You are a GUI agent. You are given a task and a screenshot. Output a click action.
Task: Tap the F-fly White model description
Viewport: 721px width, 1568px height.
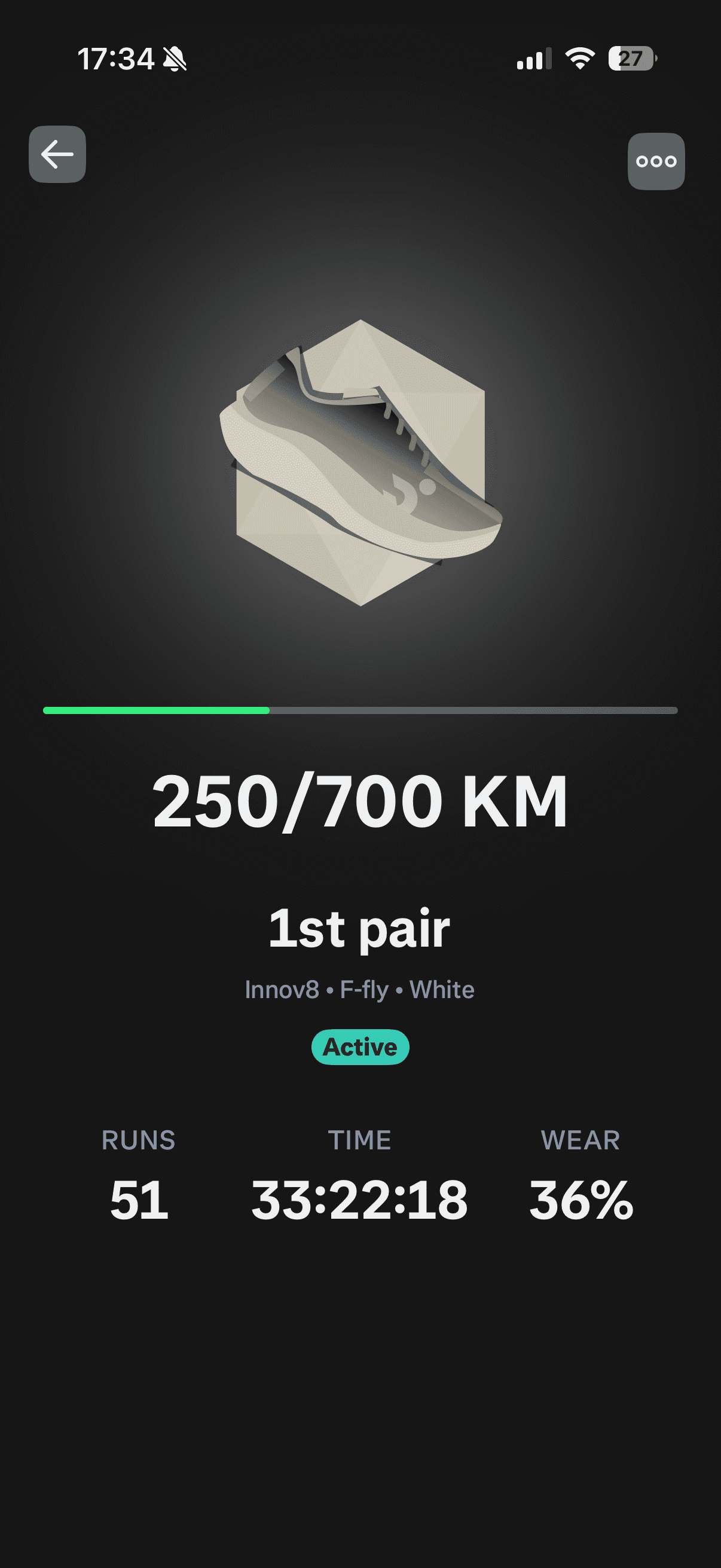[x=408, y=989]
